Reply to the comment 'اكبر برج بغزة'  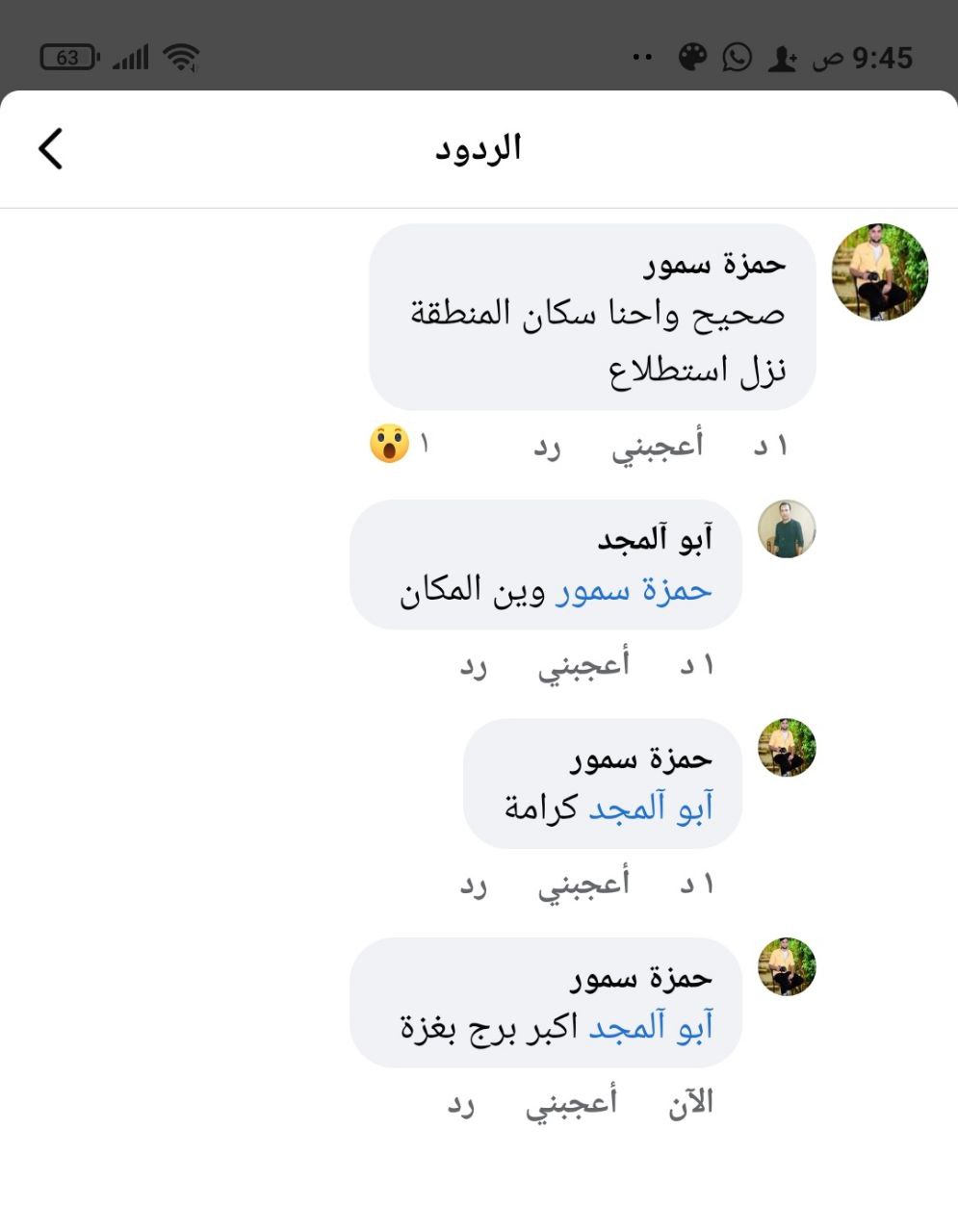461,1105
